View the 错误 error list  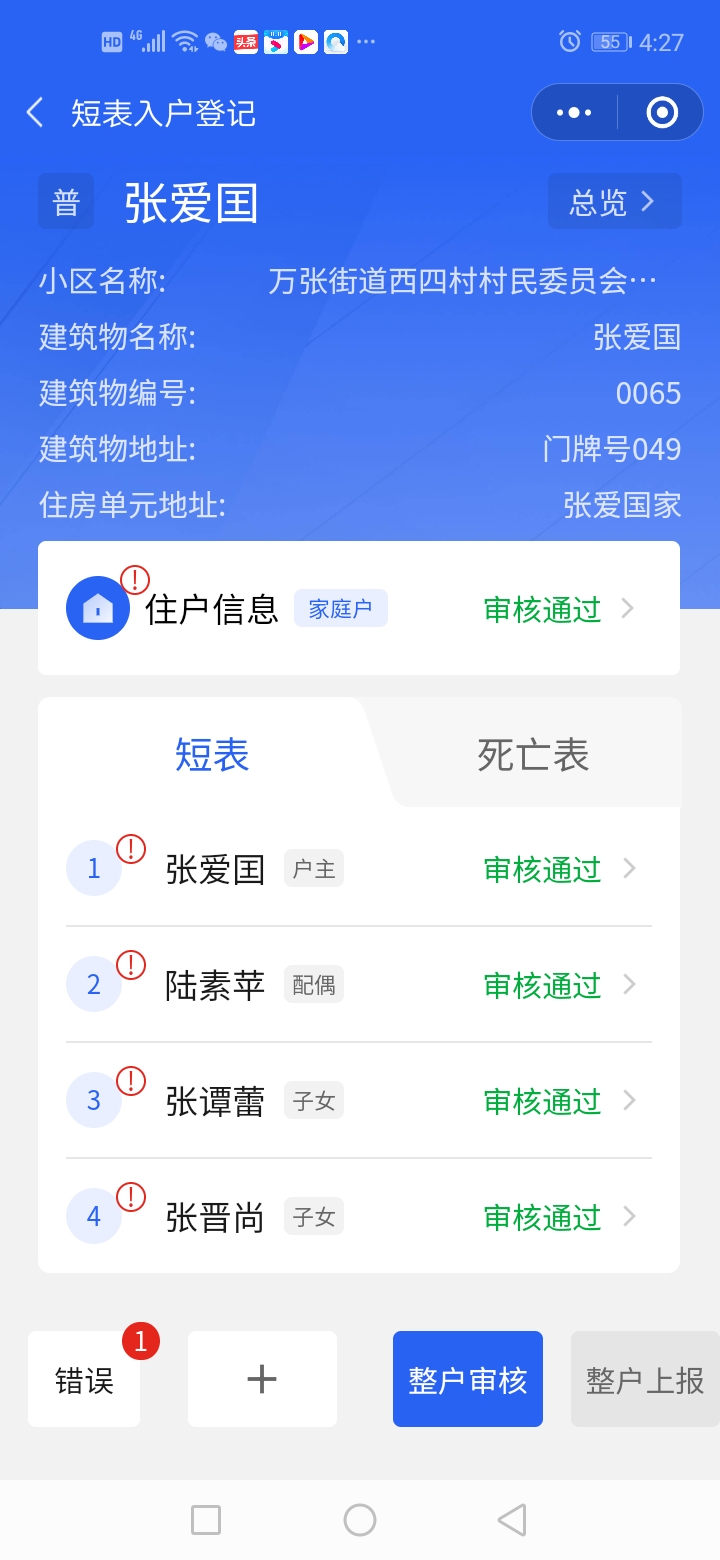(x=84, y=1380)
